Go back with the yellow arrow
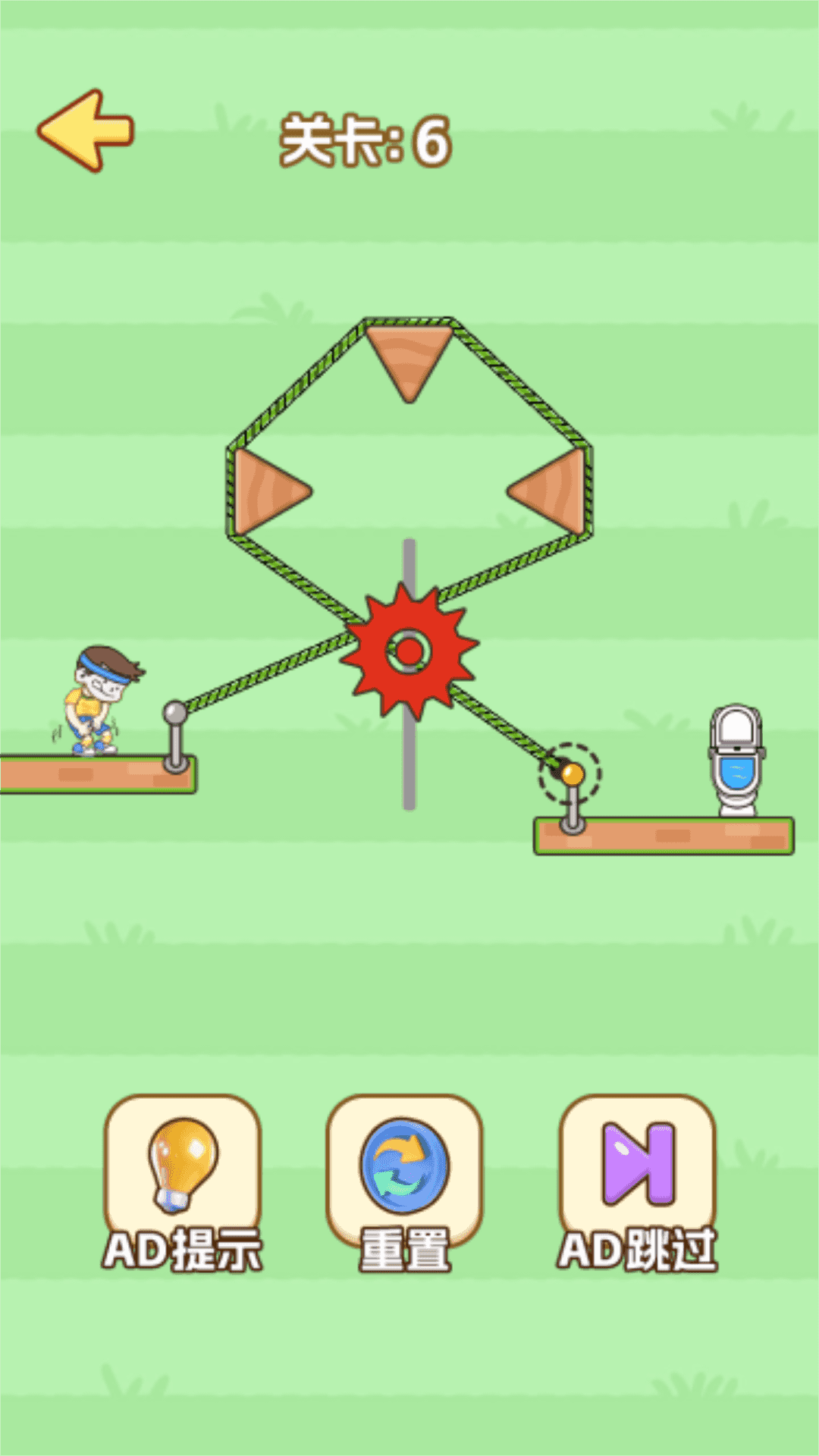Image resolution: width=819 pixels, height=1456 pixels. point(86,130)
